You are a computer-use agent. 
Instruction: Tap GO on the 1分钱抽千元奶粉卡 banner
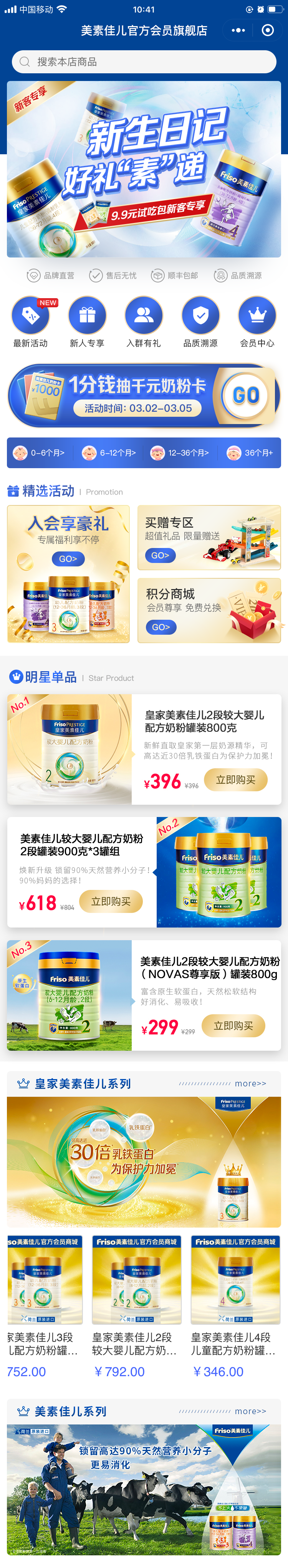(246, 396)
